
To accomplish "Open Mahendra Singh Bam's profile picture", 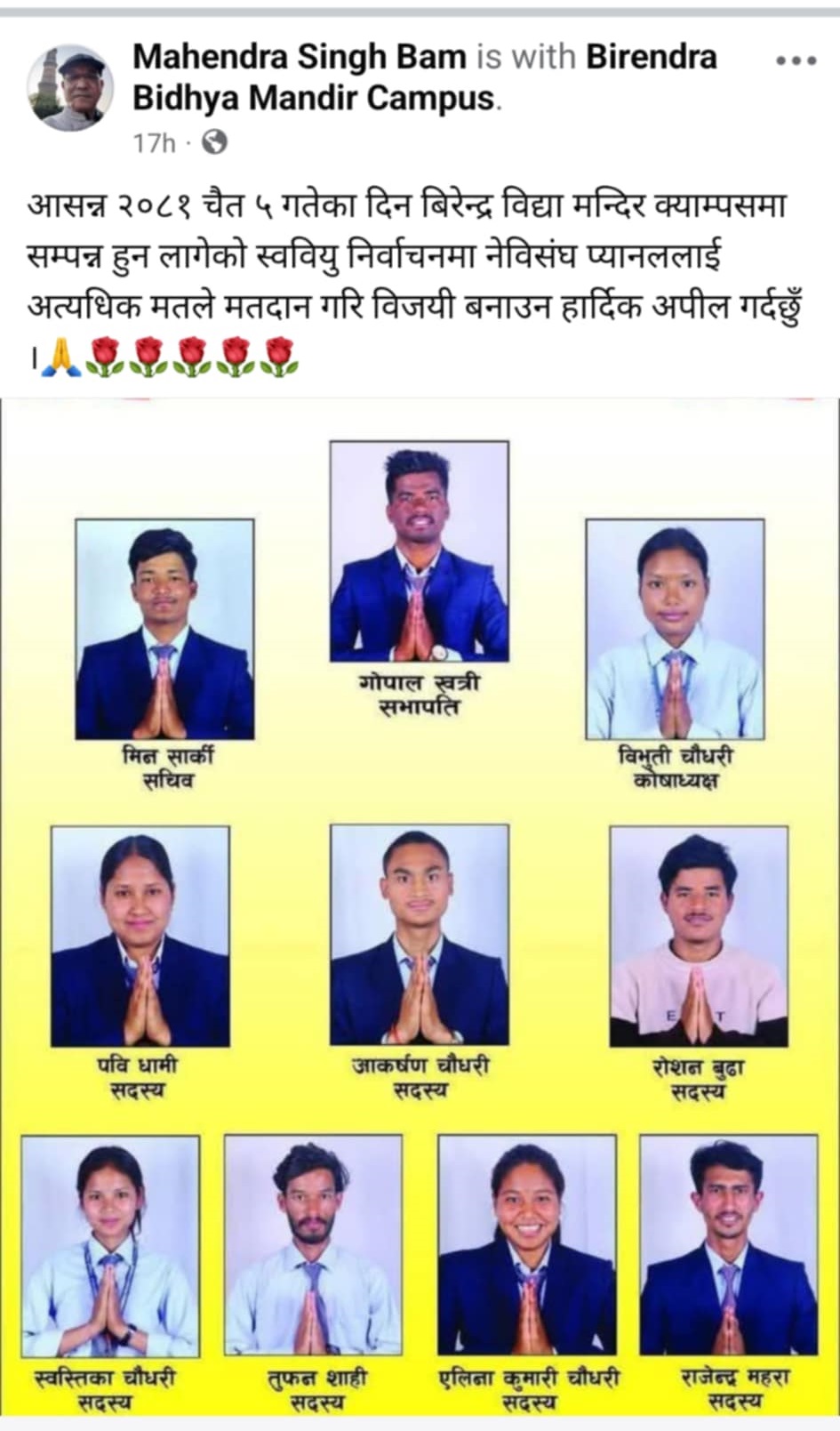I will [x=71, y=88].
